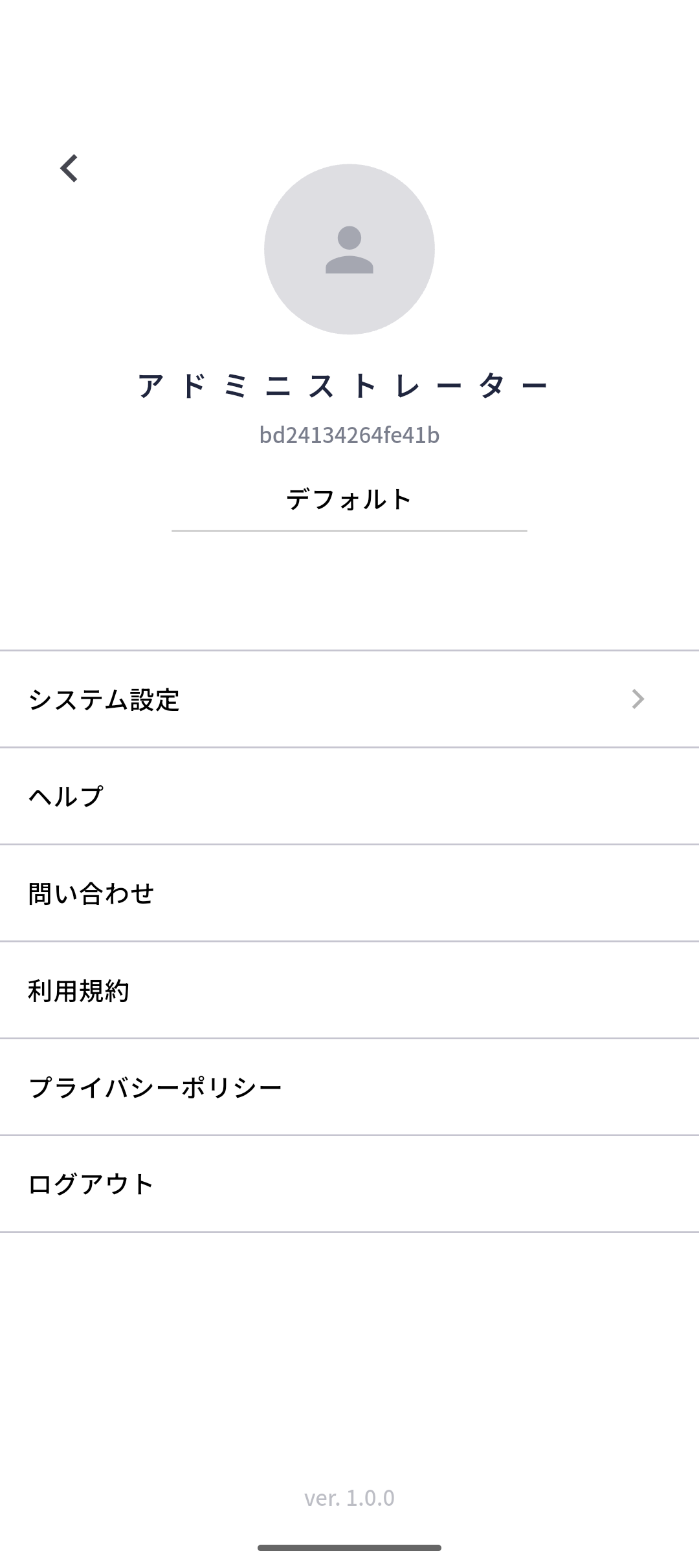Screen dimensions: 699x1568
Task: Tap the bd24134264fe41b user ID text
Action: pos(349,435)
